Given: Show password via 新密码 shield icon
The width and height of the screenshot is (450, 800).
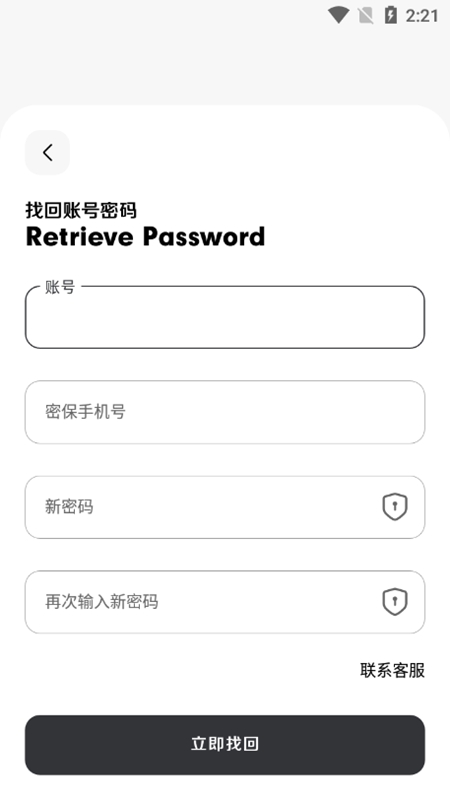Looking at the screenshot, I should [x=395, y=507].
